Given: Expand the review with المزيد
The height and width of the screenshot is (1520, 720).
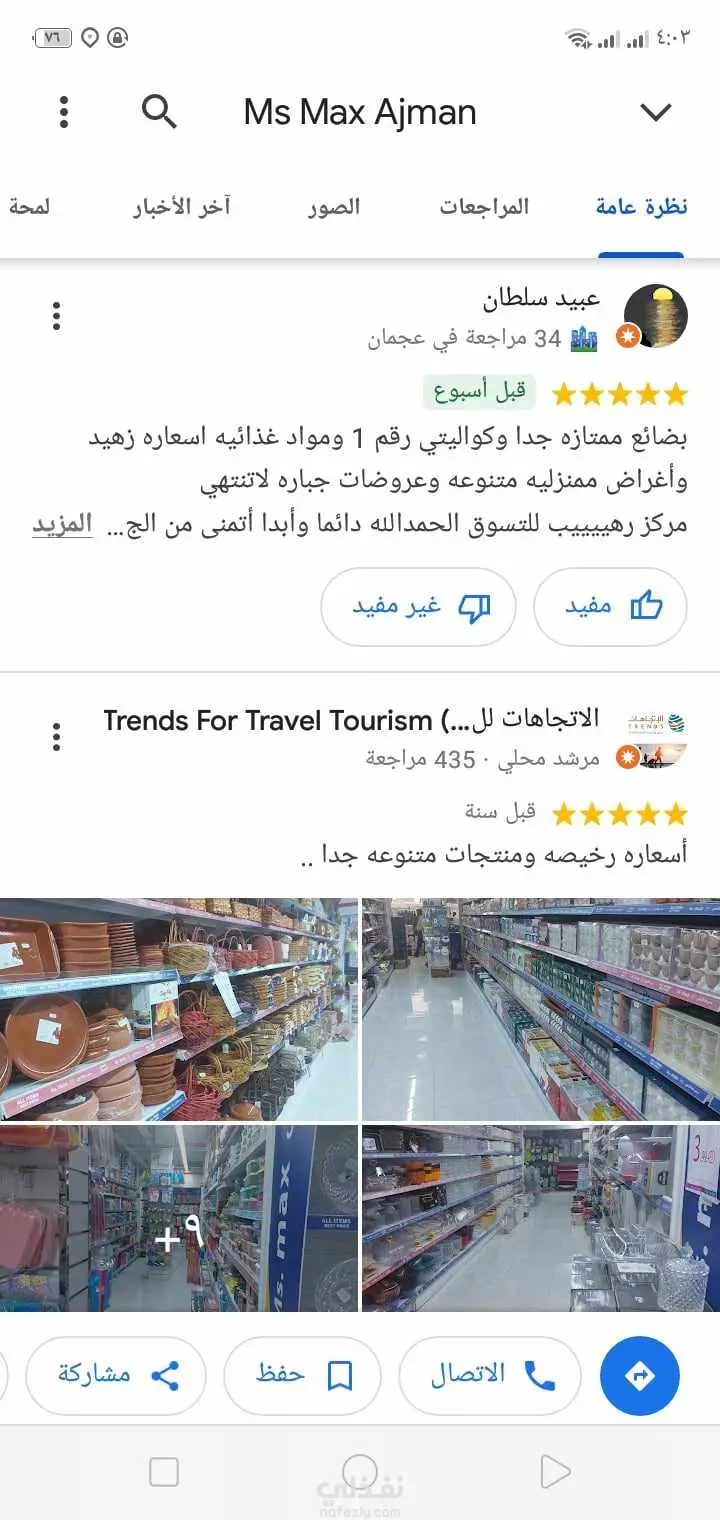Looking at the screenshot, I should point(62,524).
